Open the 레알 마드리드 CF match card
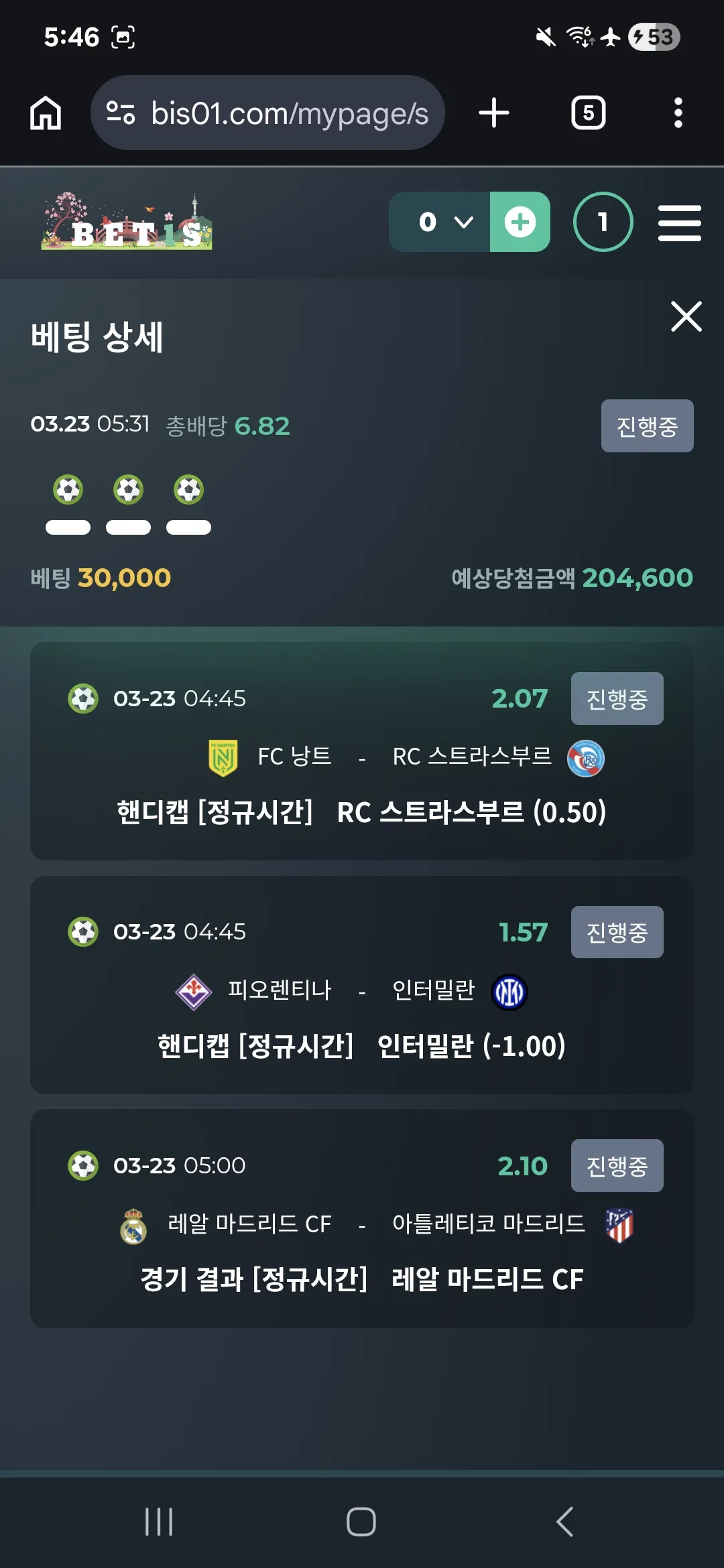724x1568 pixels. [x=362, y=1218]
